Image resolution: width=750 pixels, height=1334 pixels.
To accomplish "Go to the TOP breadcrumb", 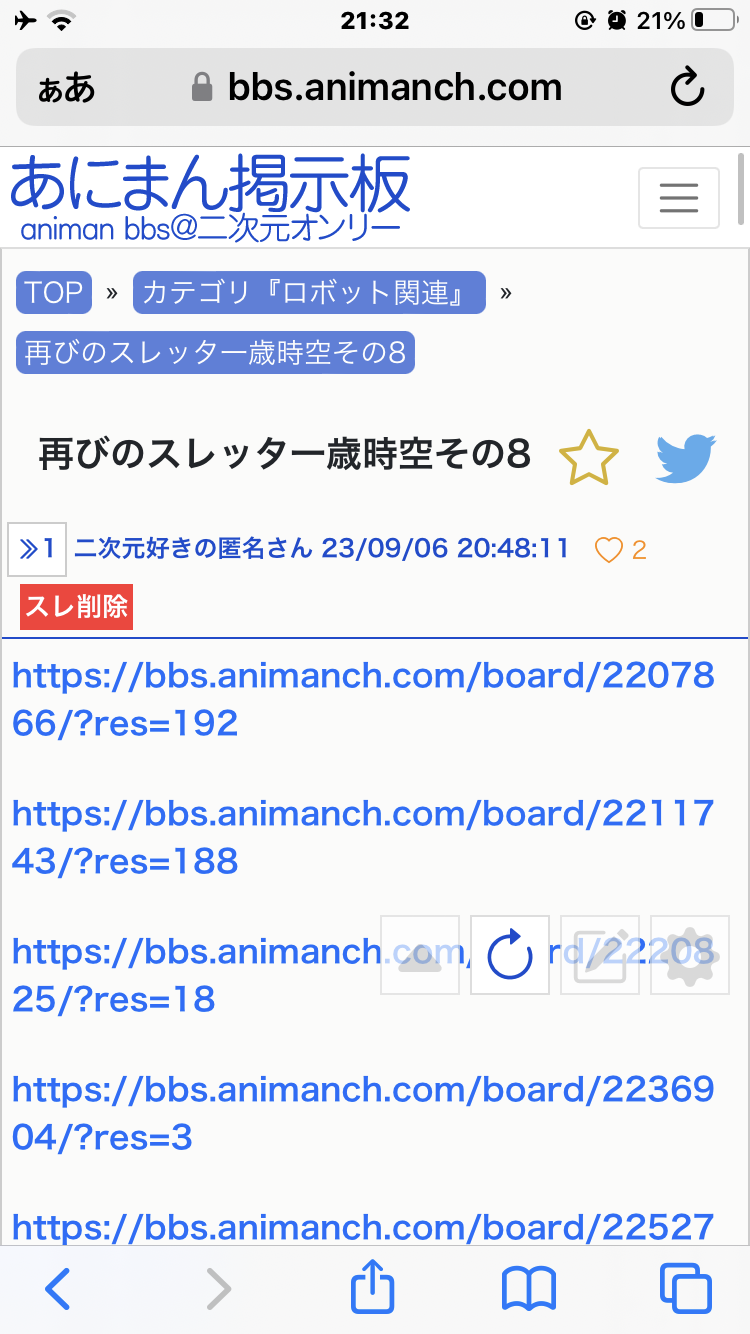I will point(54,293).
